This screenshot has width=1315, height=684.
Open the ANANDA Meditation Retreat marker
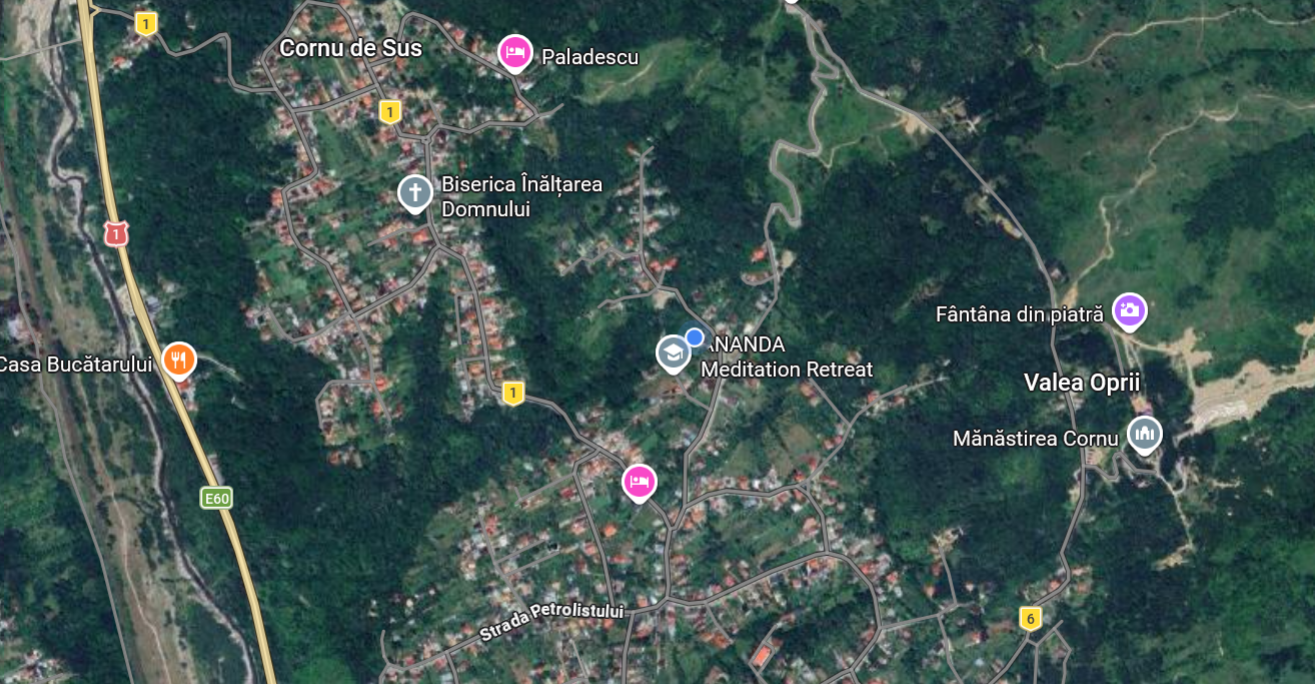[x=673, y=353]
